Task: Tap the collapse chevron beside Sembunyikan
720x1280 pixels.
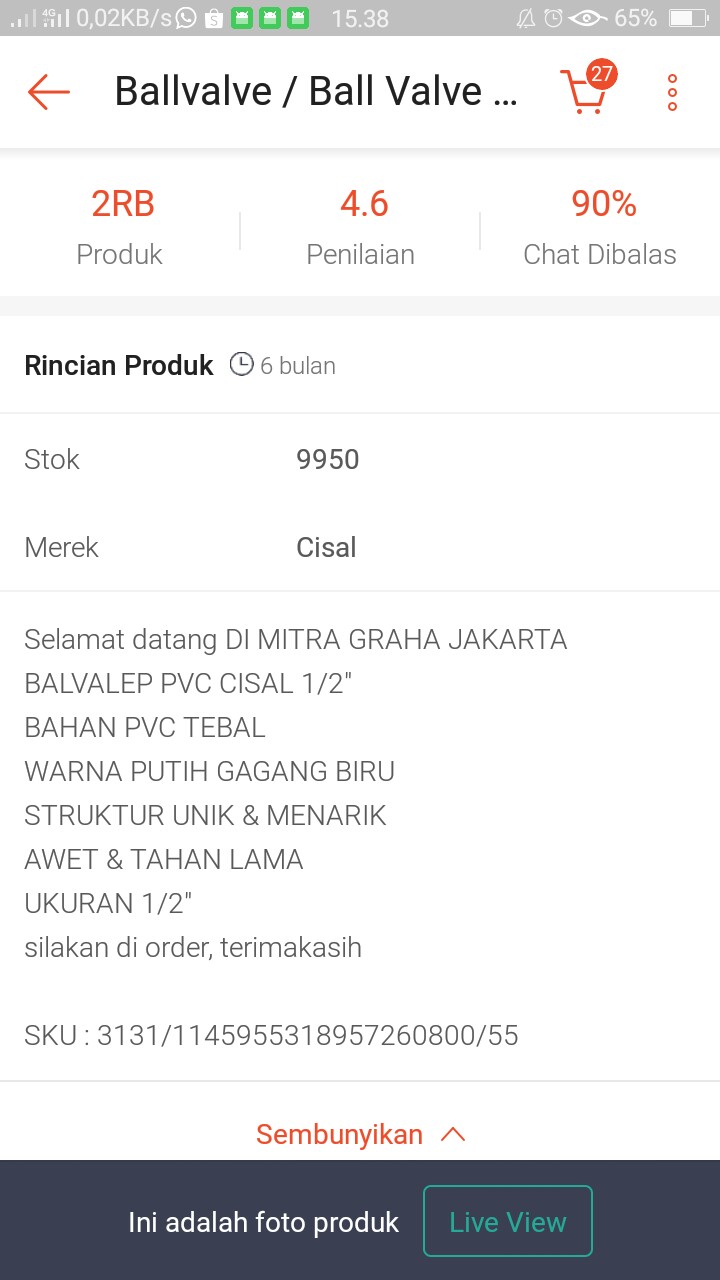Action: pyautogui.click(x=455, y=1133)
